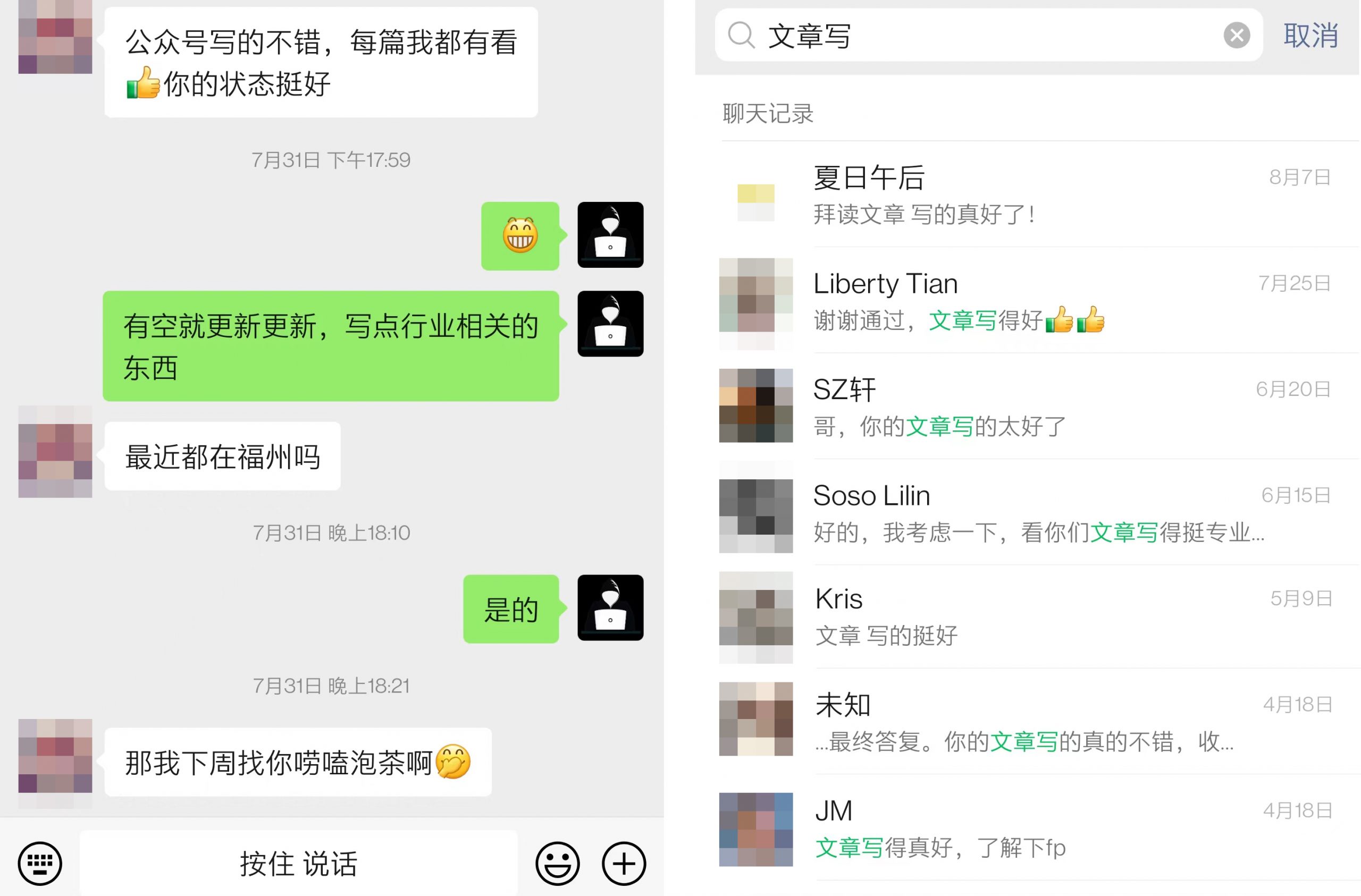Image resolution: width=1361 pixels, height=896 pixels.
Task: Open chat record from Liberty Tian
Action: click(x=1029, y=301)
